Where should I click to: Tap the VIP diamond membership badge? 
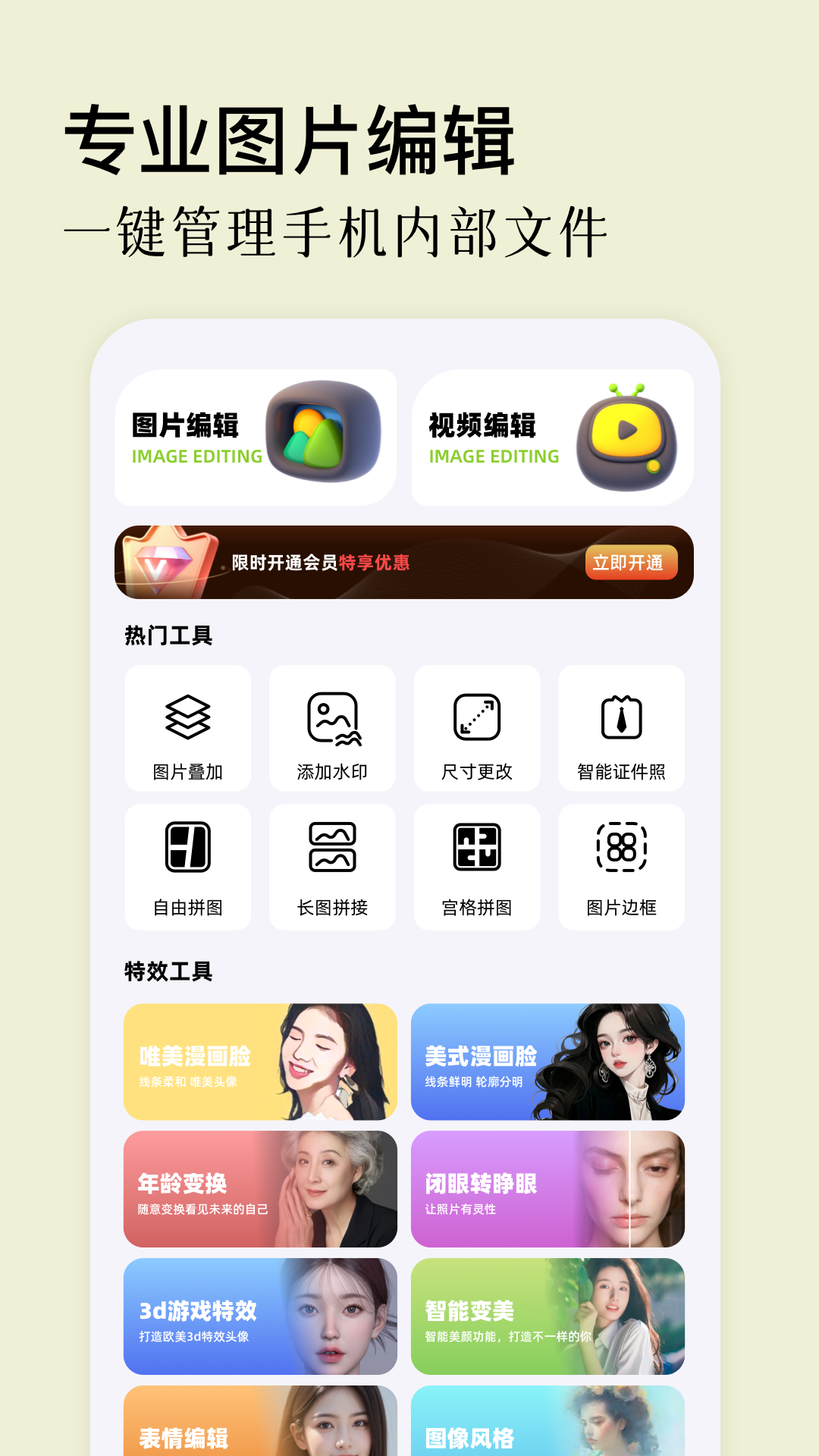pyautogui.click(x=168, y=563)
